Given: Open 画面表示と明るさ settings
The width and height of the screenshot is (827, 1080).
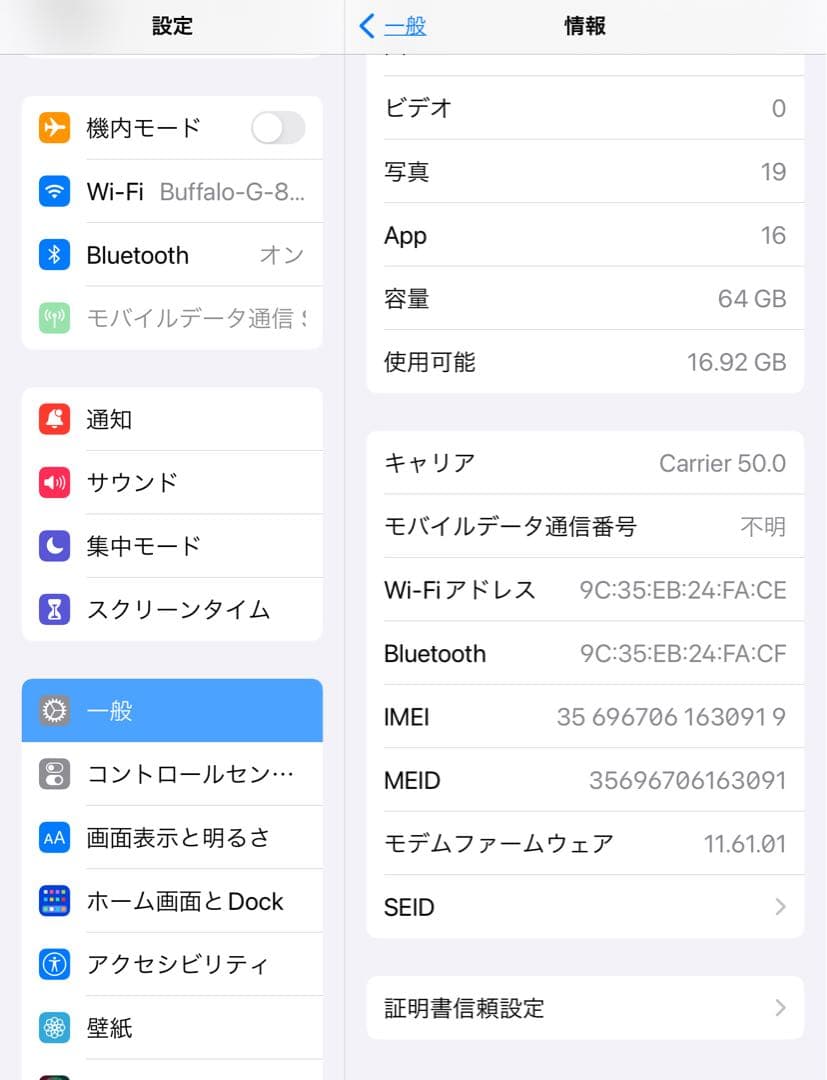Looking at the screenshot, I should click(x=172, y=837).
